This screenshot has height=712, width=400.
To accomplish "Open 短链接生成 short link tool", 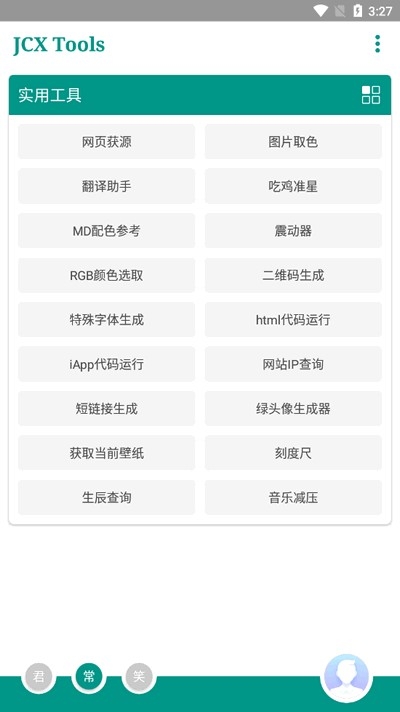I will pyautogui.click(x=107, y=409).
